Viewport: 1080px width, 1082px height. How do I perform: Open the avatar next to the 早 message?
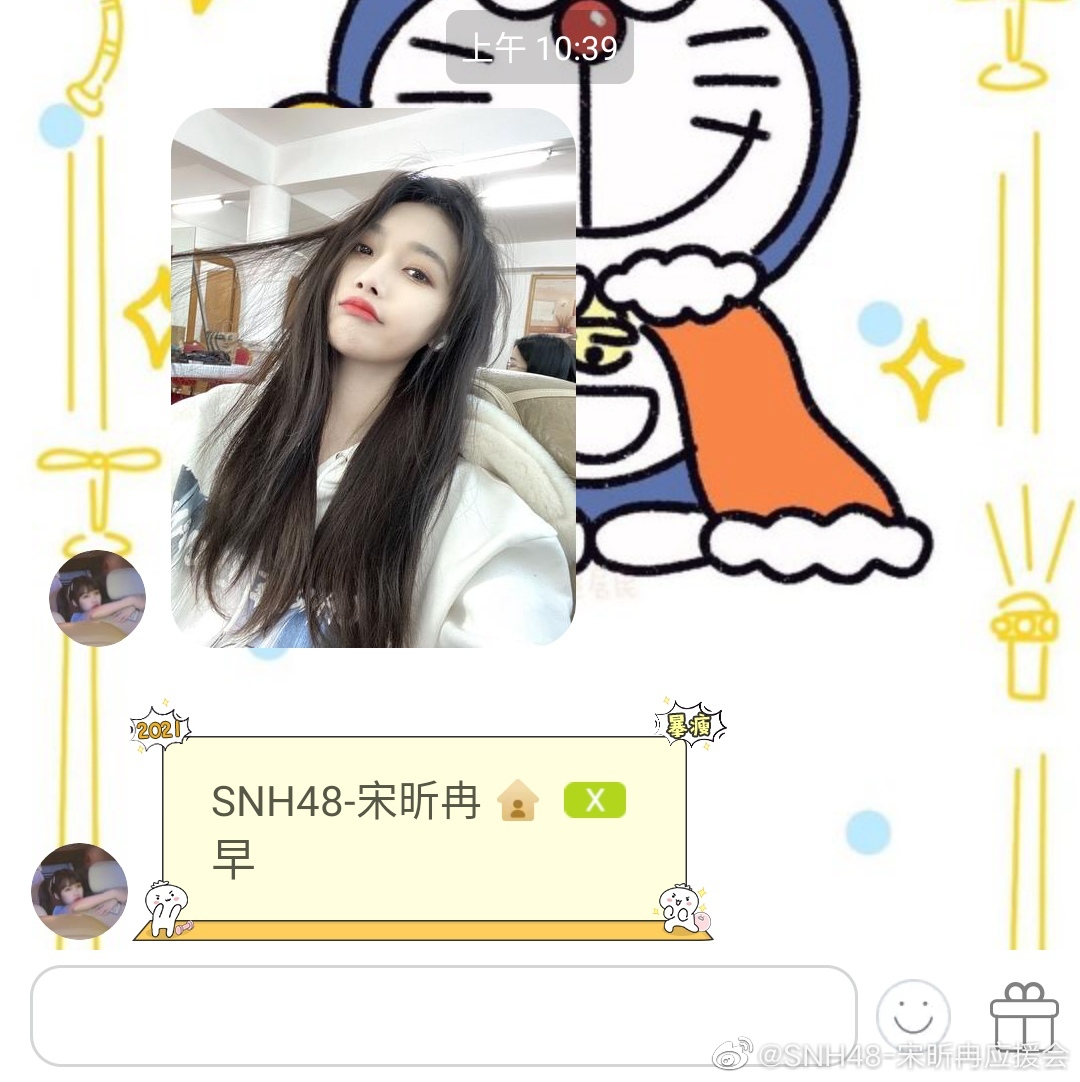(80, 890)
